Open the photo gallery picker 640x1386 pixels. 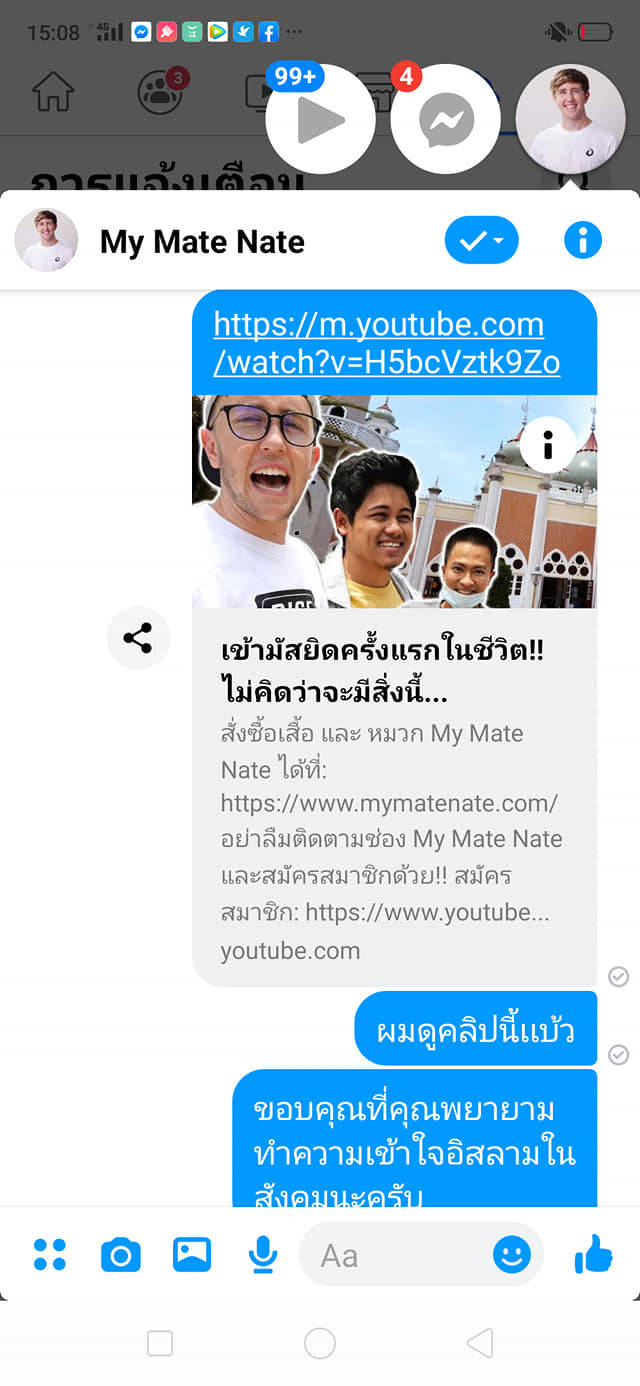(x=192, y=1254)
